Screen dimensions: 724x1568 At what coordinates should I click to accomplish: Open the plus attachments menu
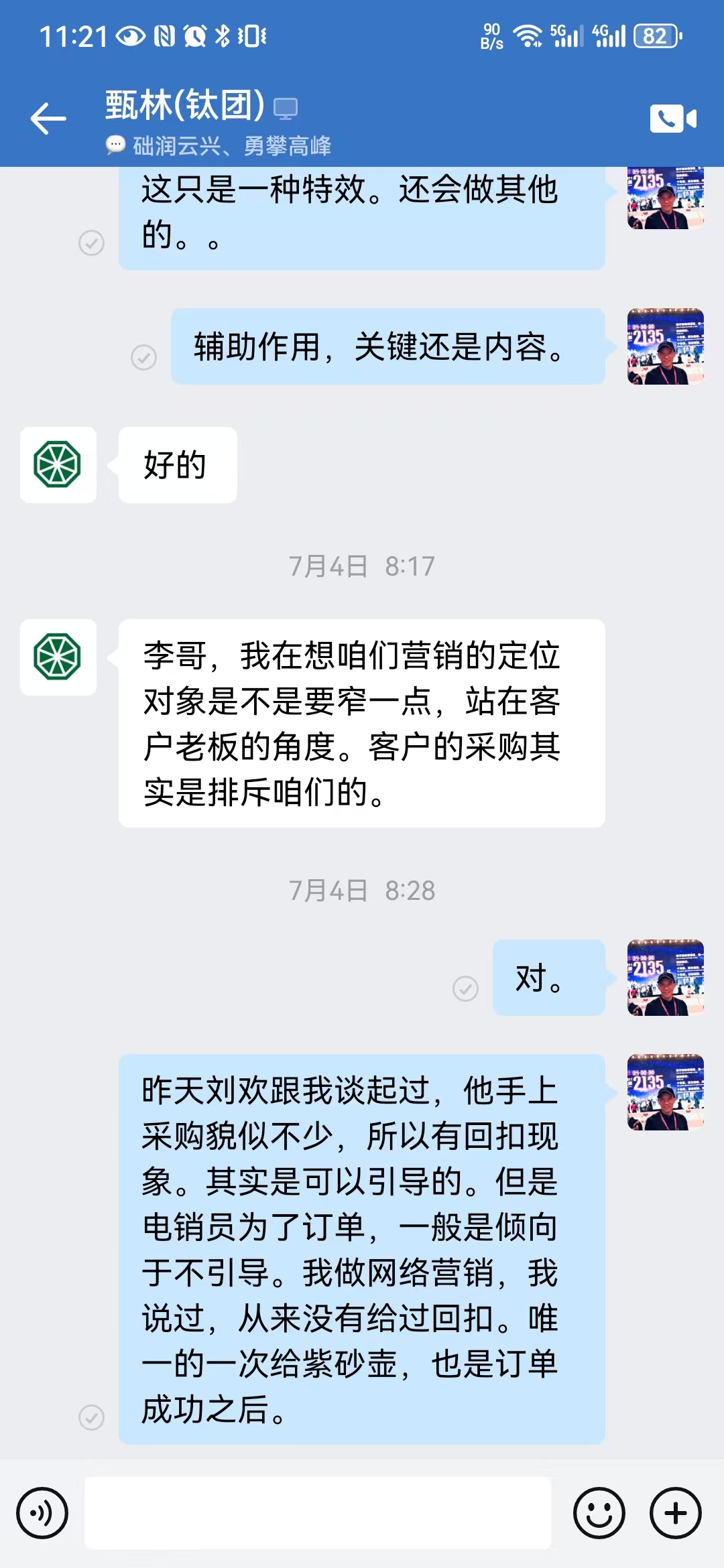tap(675, 1513)
